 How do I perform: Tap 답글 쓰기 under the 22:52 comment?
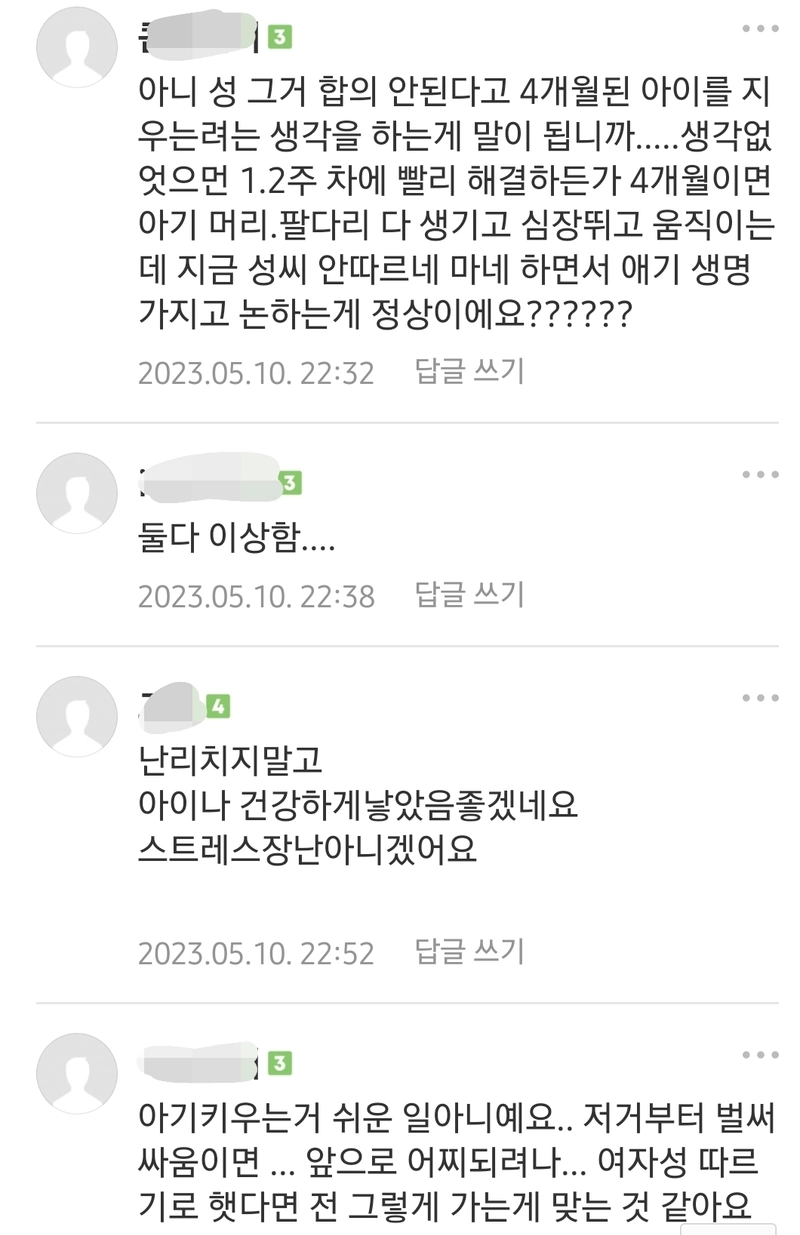point(469,951)
